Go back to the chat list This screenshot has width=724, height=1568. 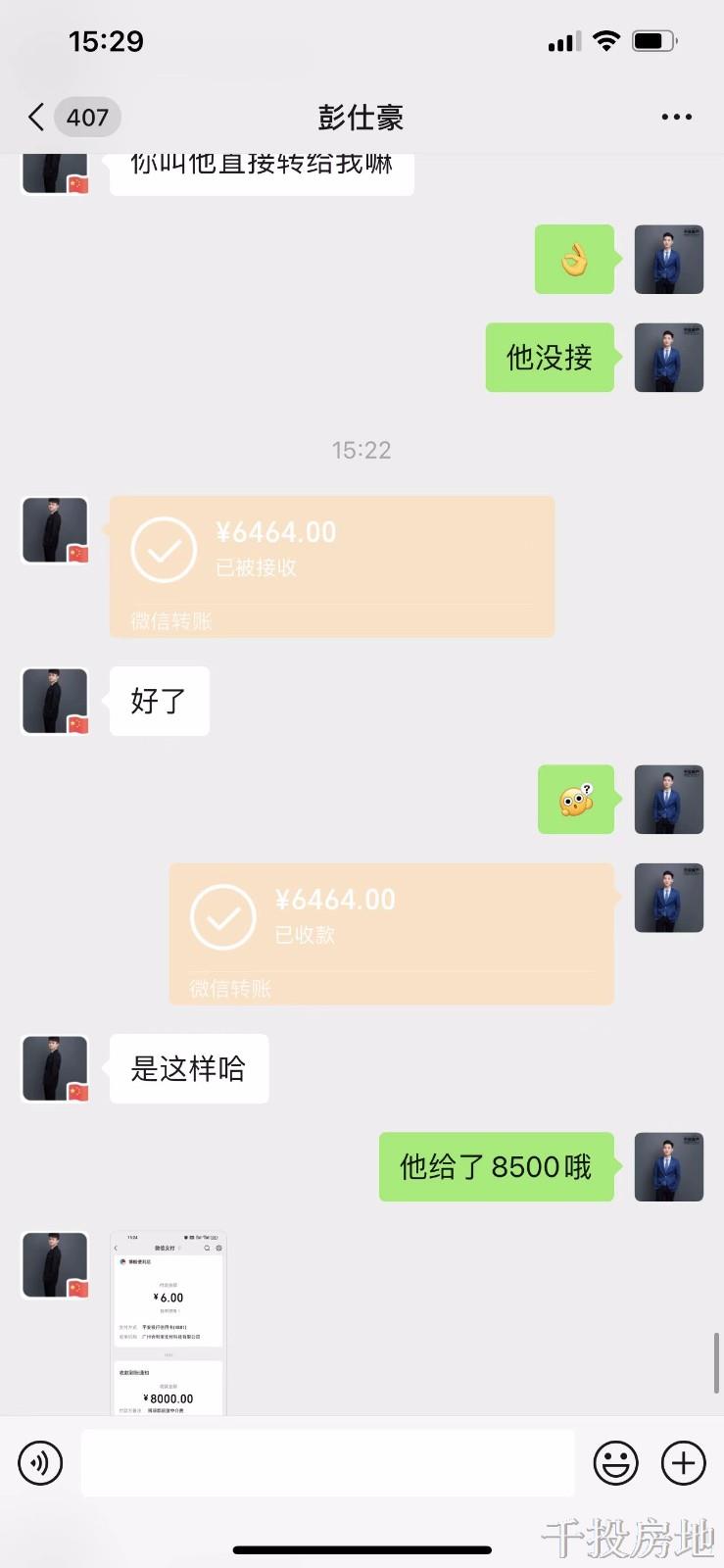[37, 118]
